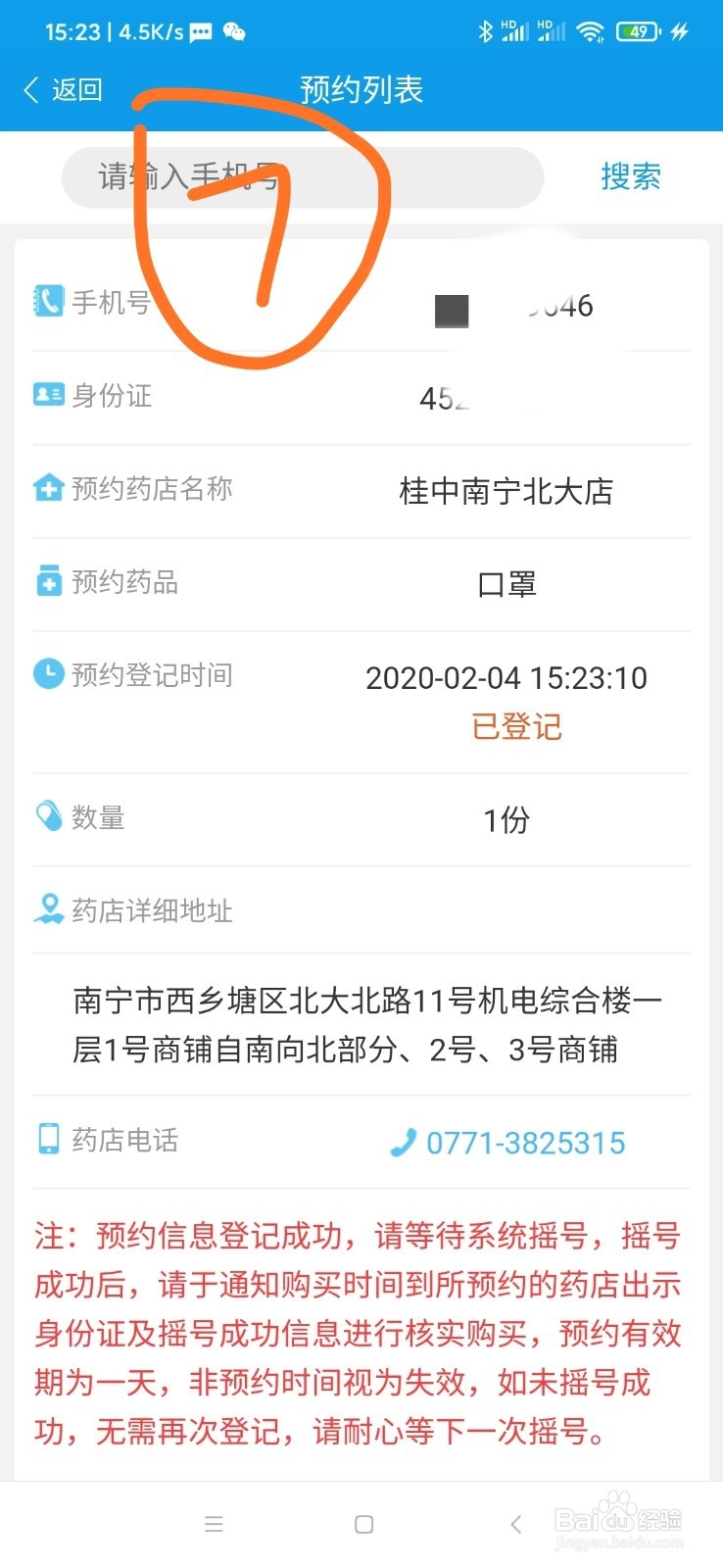Click the location pin icon beside 药店详细地址
723x1568 pixels.
[x=47, y=908]
